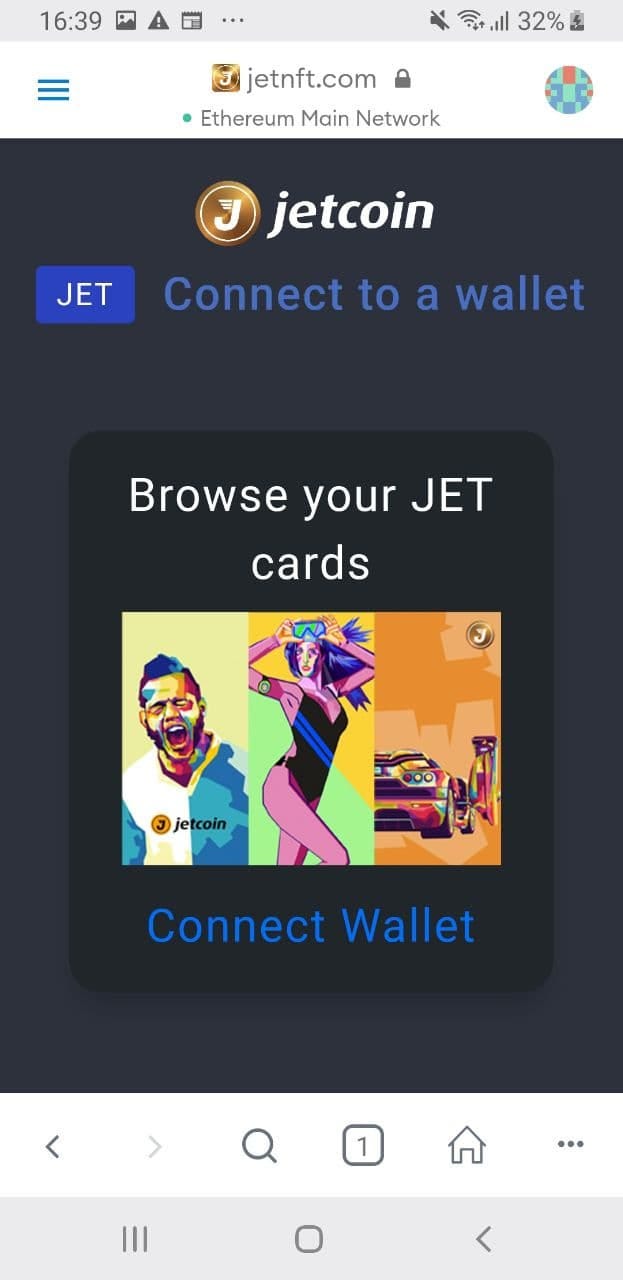The image size is (623, 1280).
Task: Open the hamburger drawer menu
Action: point(53,90)
